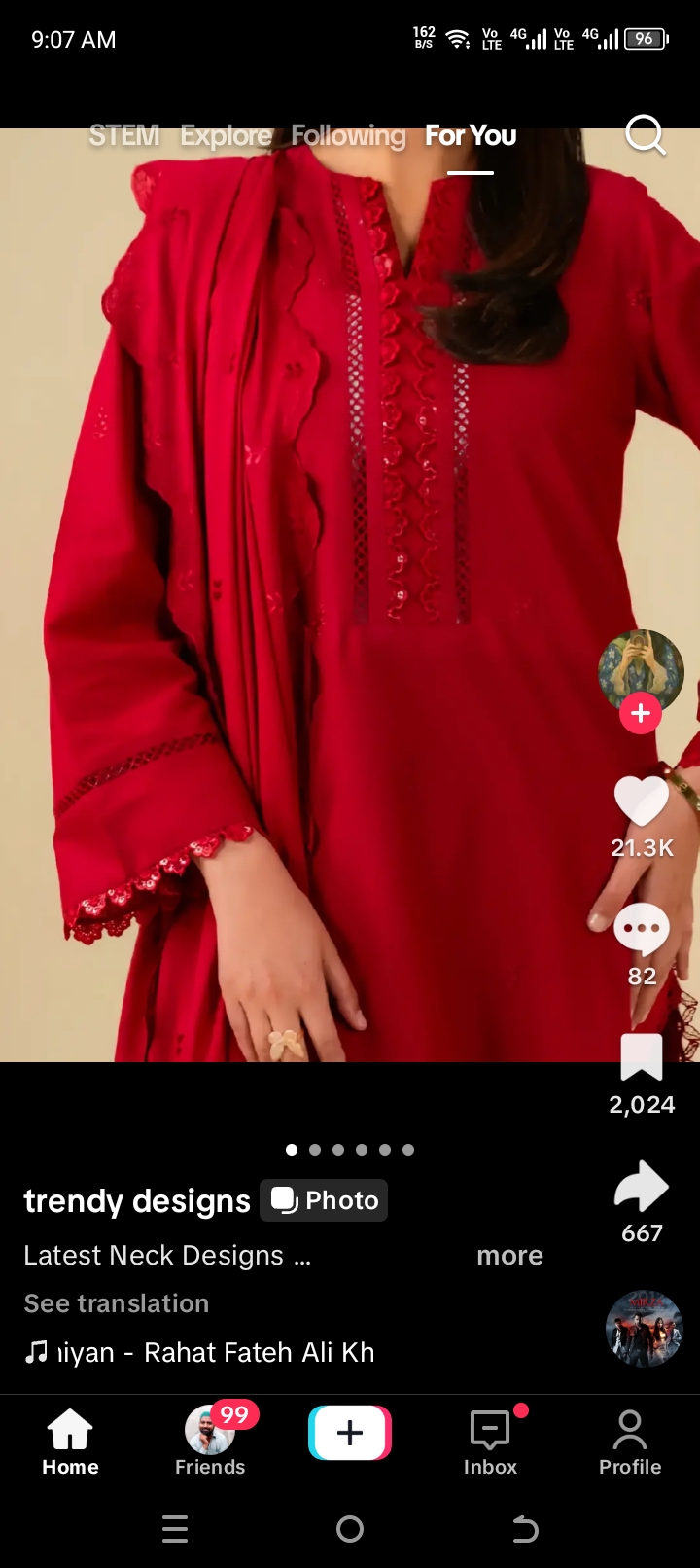The image size is (700, 1568).
Task: Like this post with the heart icon
Action: (x=642, y=802)
